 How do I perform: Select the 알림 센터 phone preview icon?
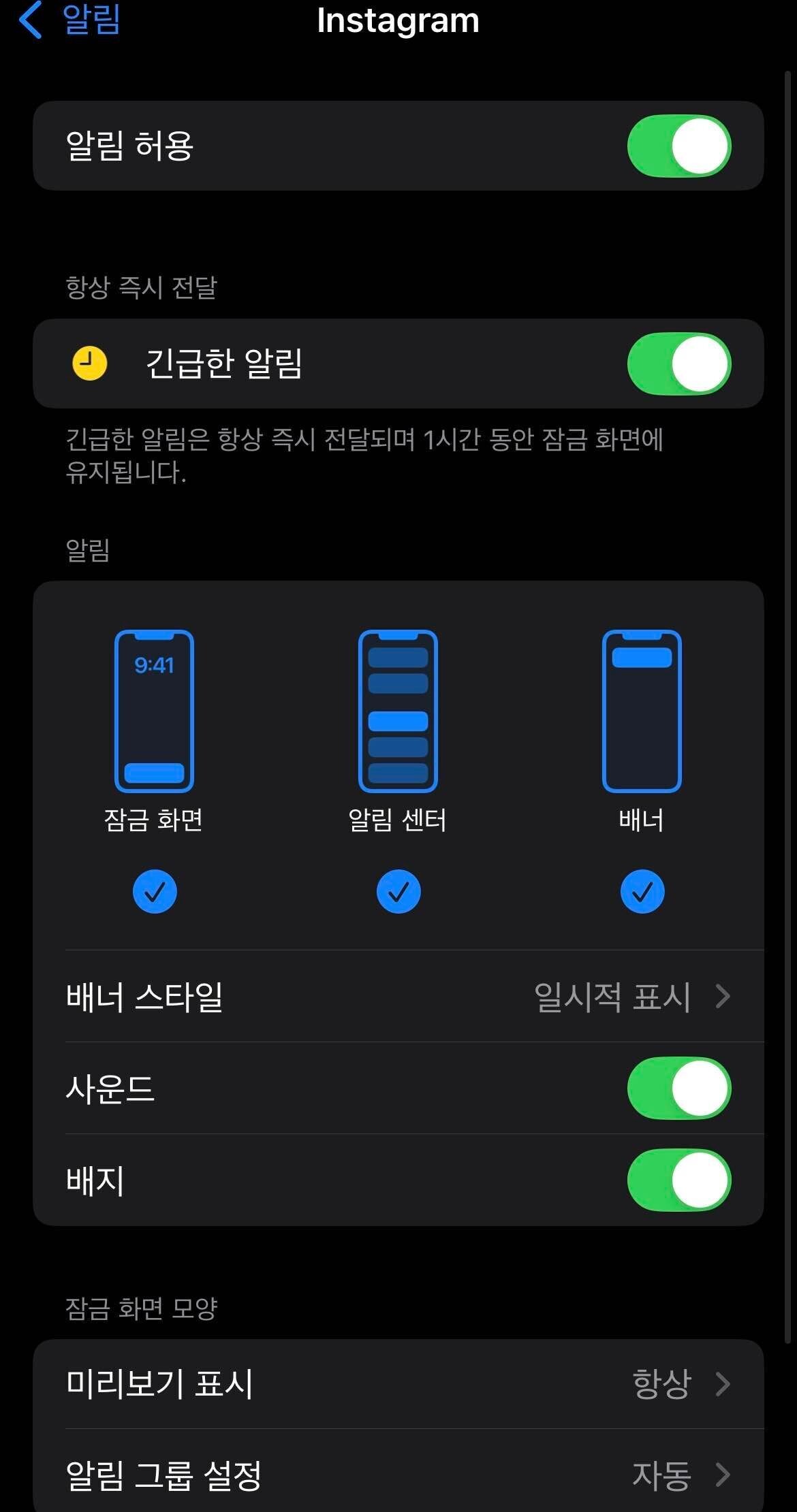click(x=398, y=711)
